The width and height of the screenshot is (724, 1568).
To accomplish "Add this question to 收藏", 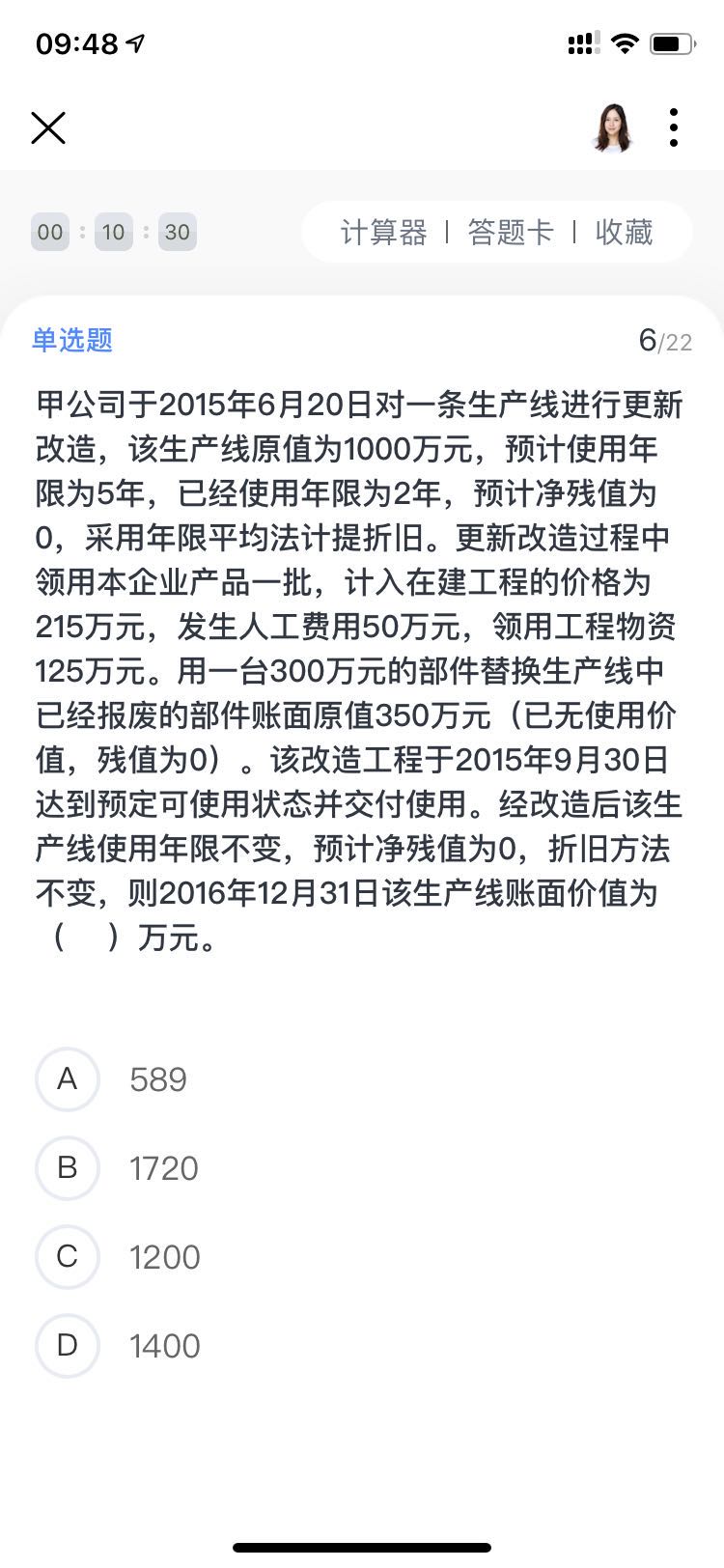I will pyautogui.click(x=625, y=233).
